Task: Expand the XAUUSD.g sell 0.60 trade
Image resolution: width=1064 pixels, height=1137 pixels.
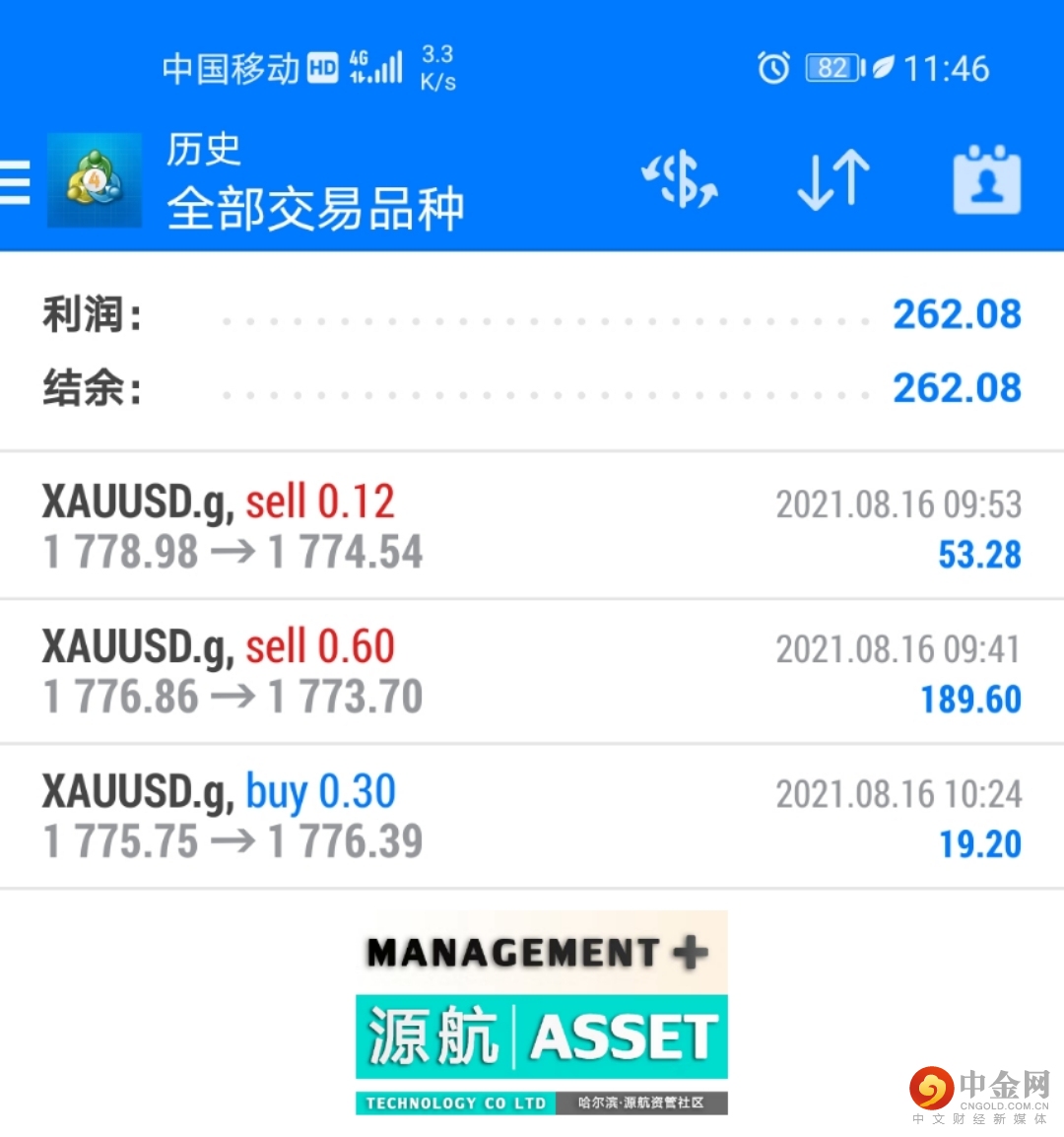Action: pos(532,672)
